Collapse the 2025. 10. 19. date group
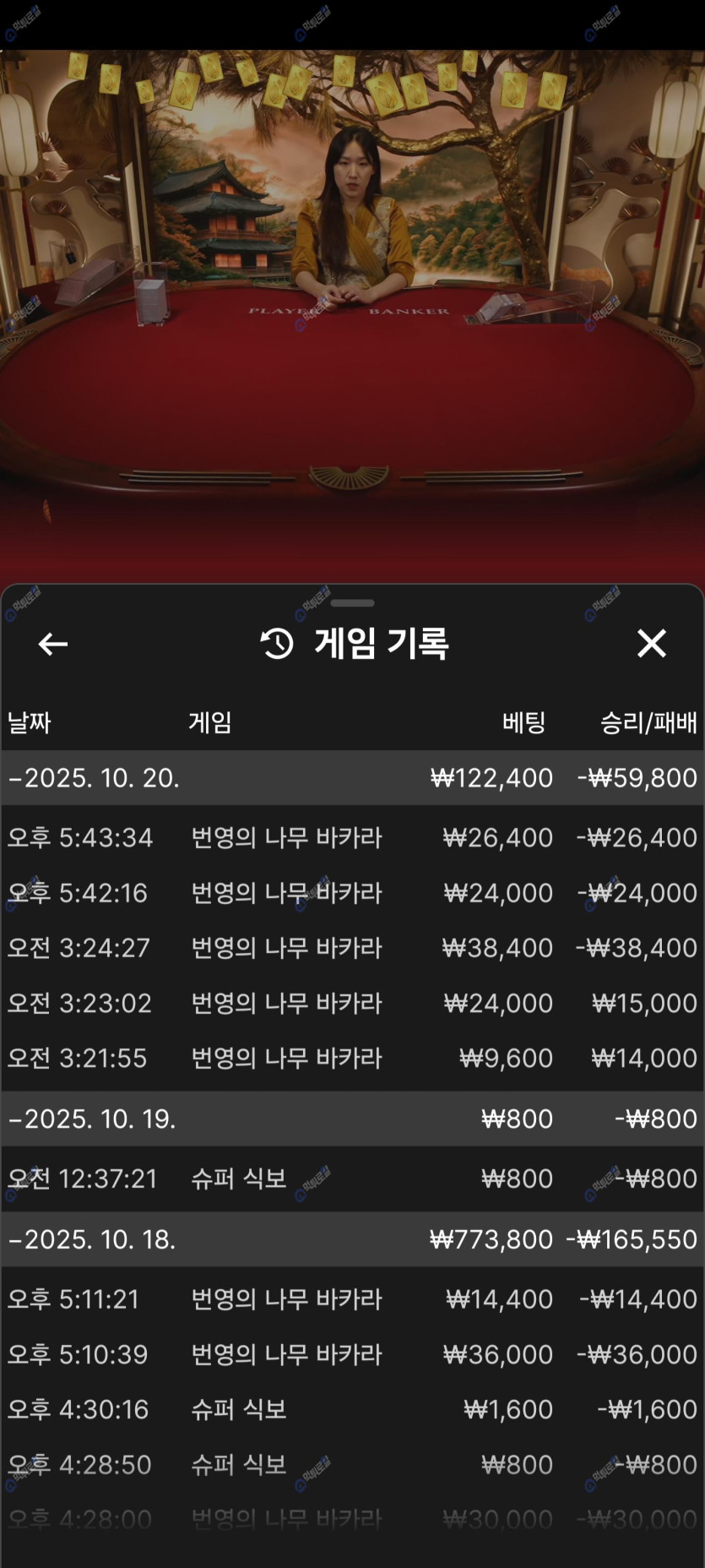The width and height of the screenshot is (705, 1568). tap(93, 1119)
